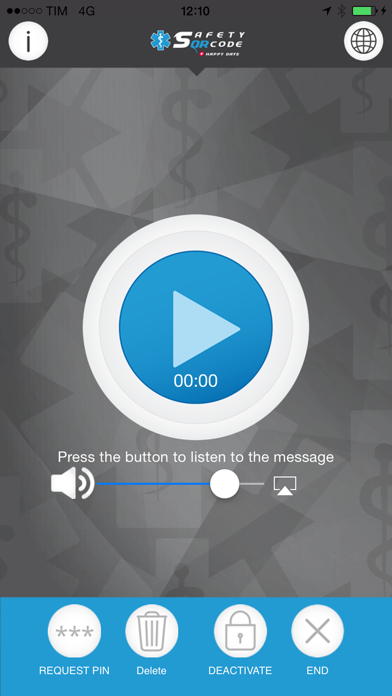Tap the volume slider knob
The height and width of the screenshot is (696, 392).
[224, 484]
